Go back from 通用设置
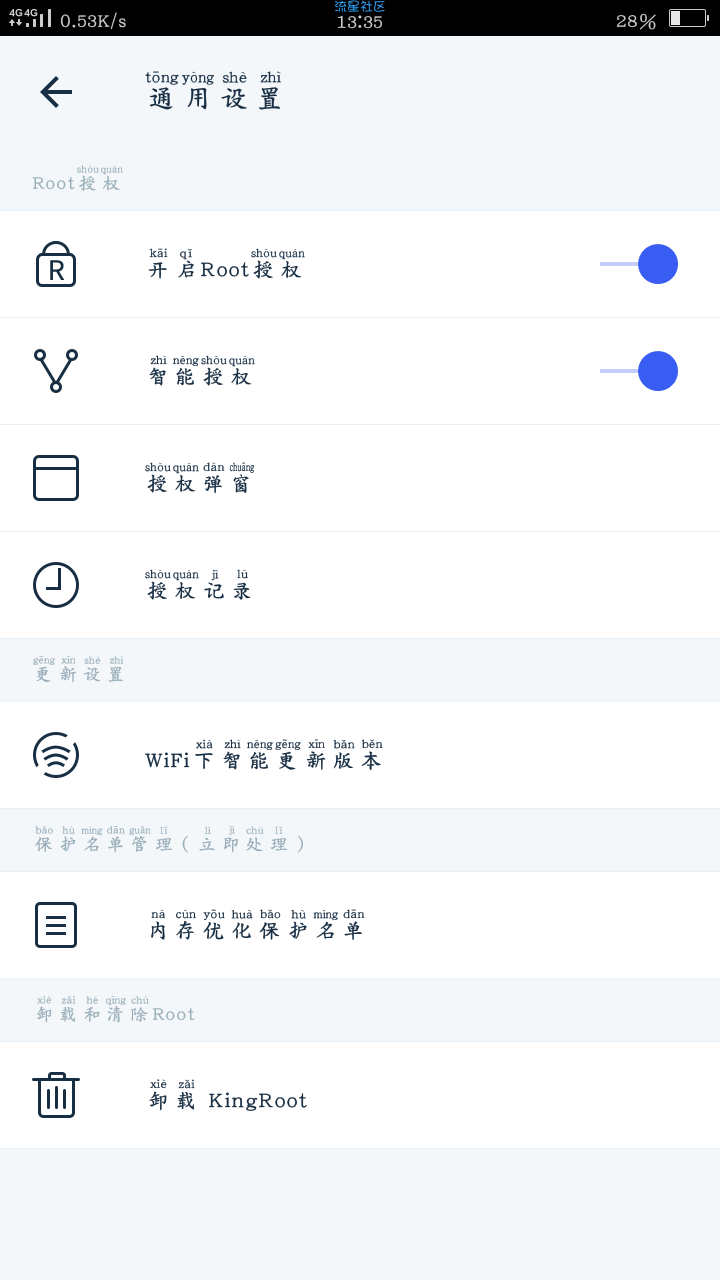 [x=56, y=92]
